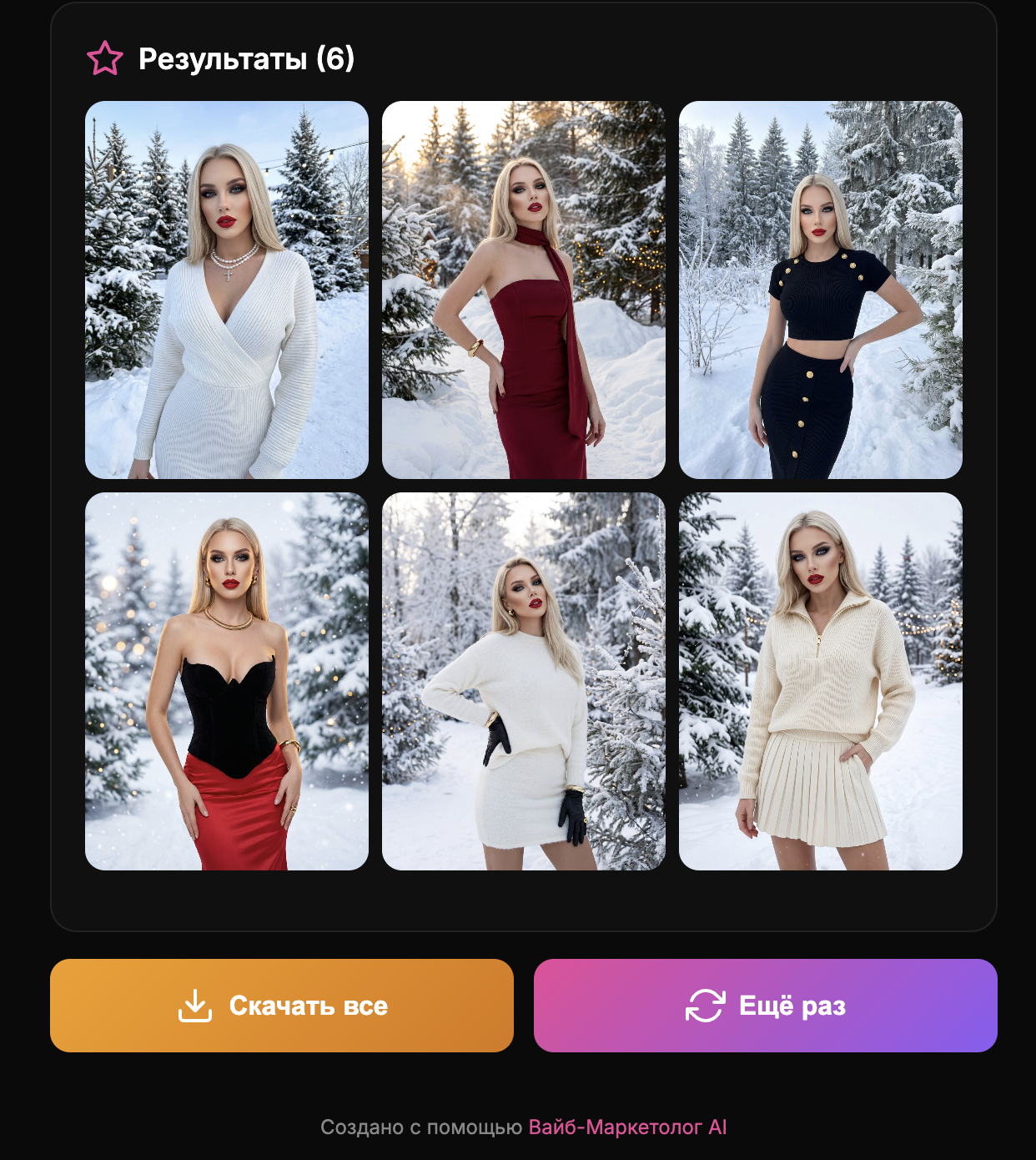View the cream sweater and pleated skirt image

821,681
